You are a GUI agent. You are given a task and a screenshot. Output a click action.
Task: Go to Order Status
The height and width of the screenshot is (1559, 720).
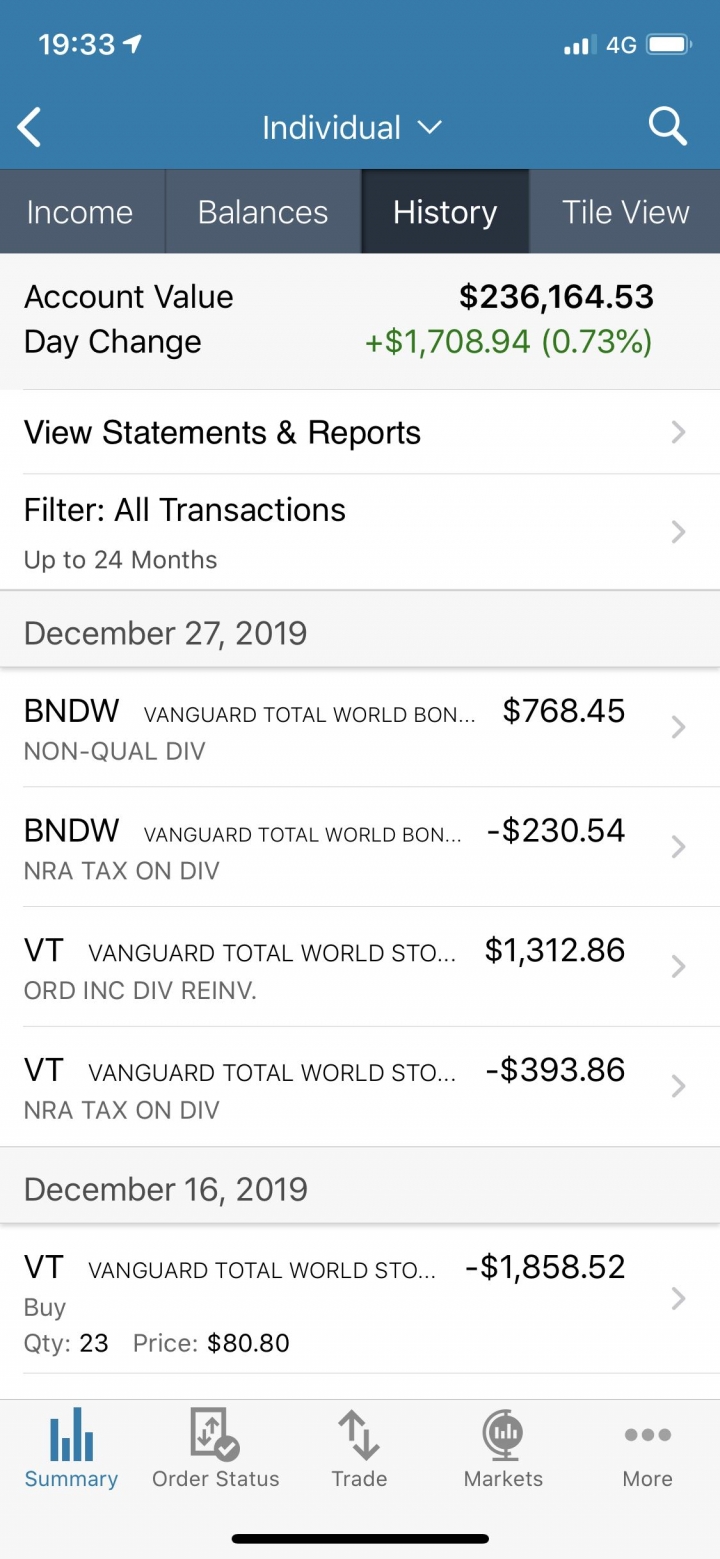pyautogui.click(x=215, y=1449)
